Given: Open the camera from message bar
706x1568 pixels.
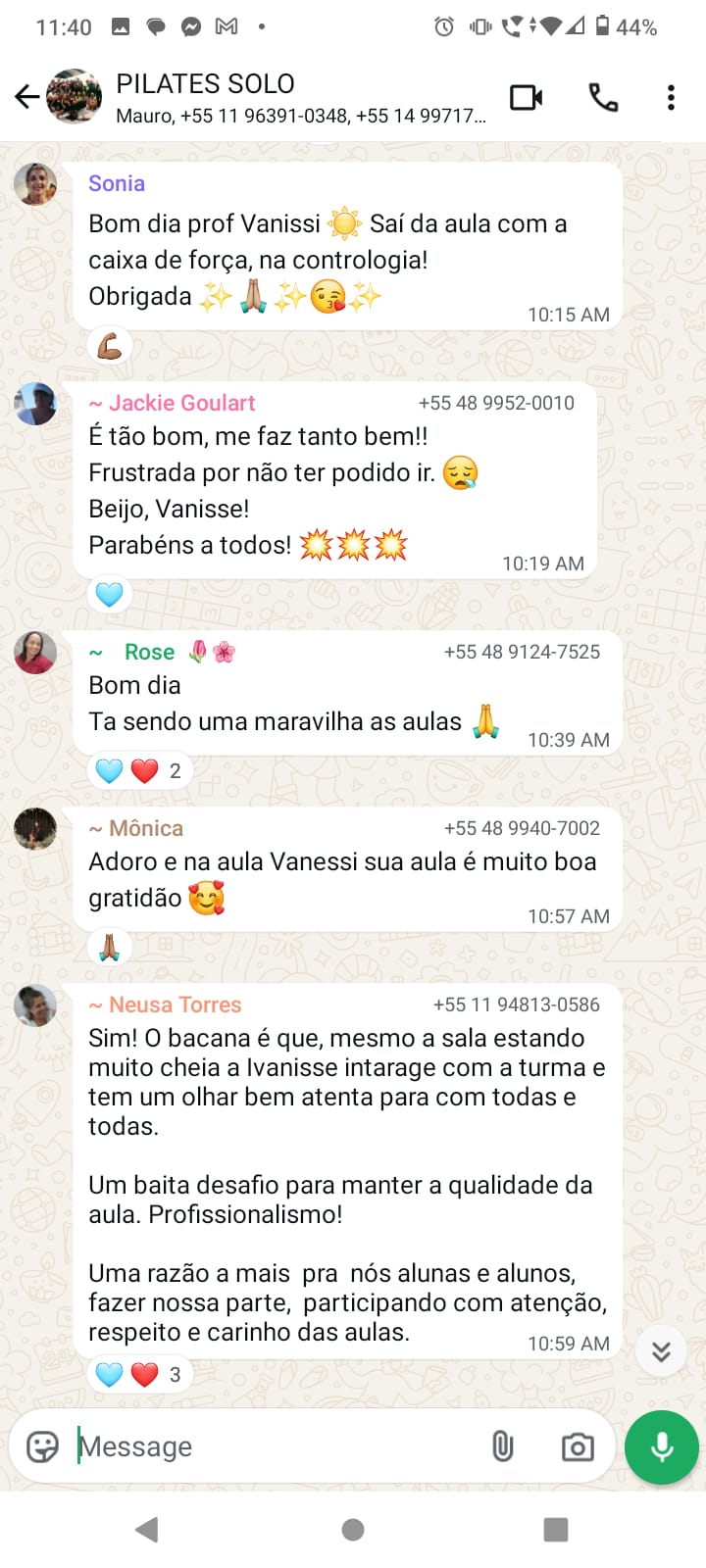Looking at the screenshot, I should 577,1446.
